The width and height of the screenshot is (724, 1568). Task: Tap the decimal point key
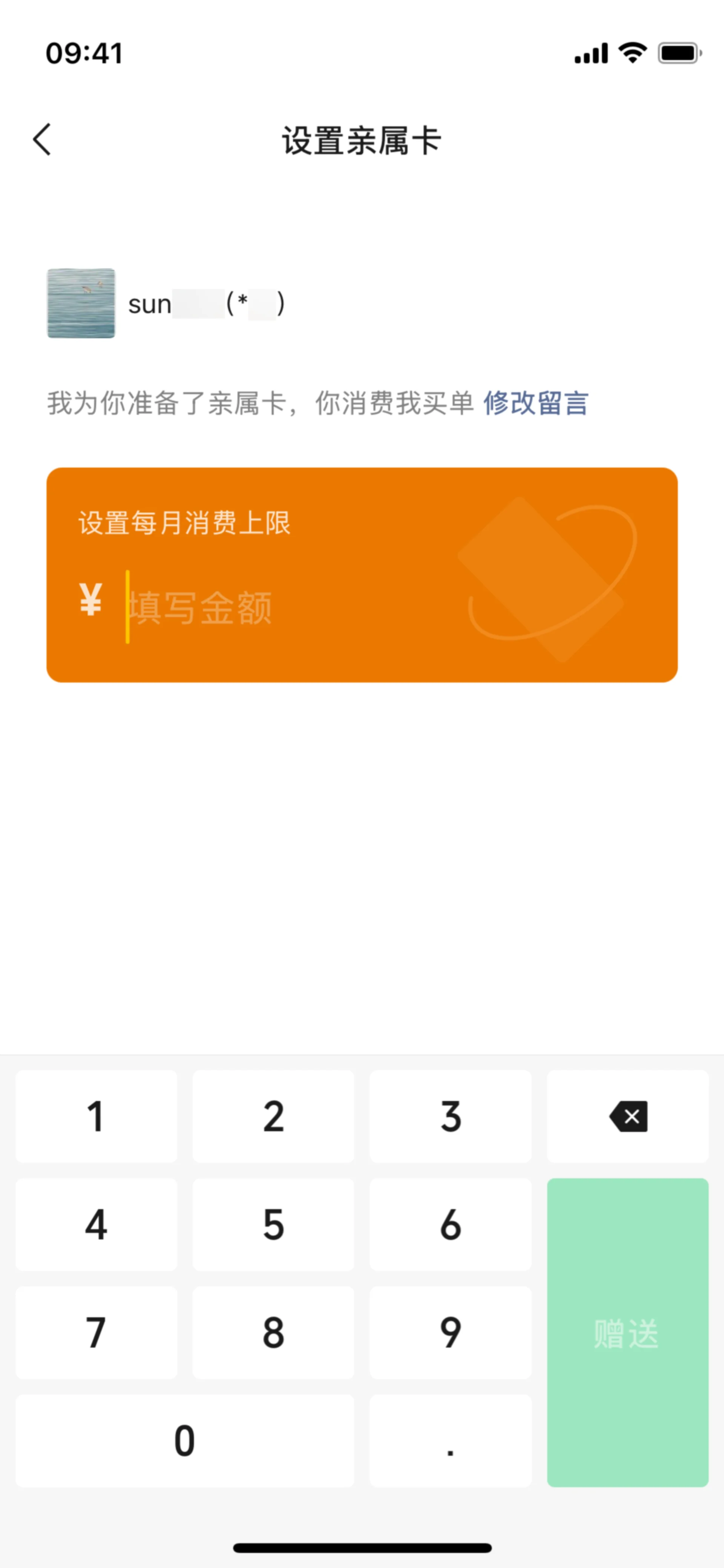click(450, 1440)
